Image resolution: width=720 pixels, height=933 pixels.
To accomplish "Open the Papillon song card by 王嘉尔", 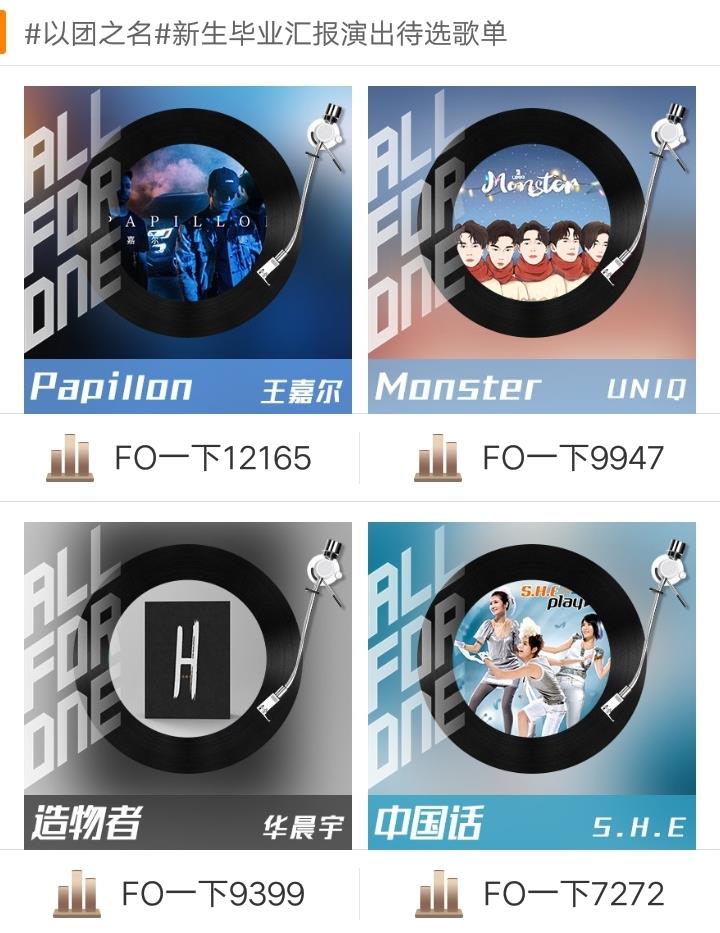I will 188,249.
